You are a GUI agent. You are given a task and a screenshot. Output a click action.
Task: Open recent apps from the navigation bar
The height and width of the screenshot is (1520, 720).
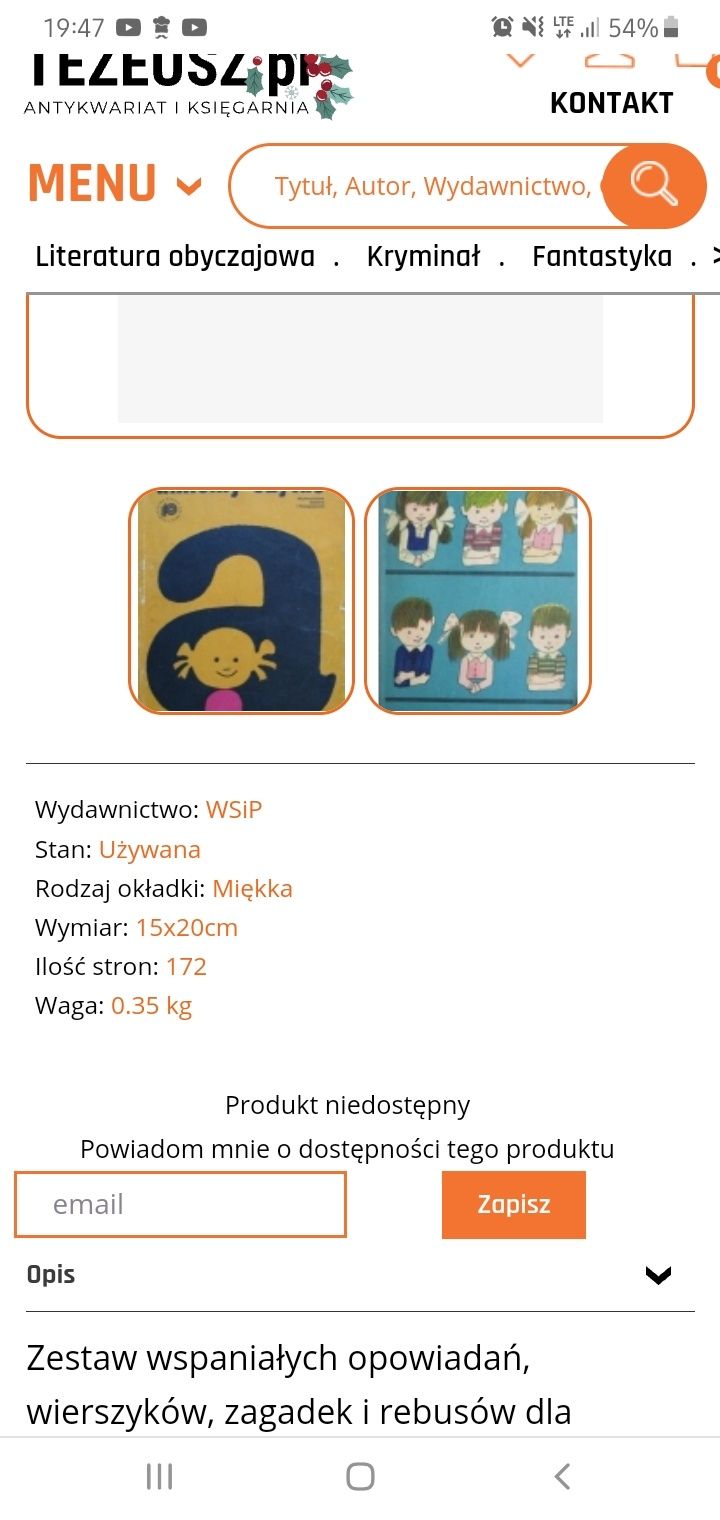point(159,1476)
